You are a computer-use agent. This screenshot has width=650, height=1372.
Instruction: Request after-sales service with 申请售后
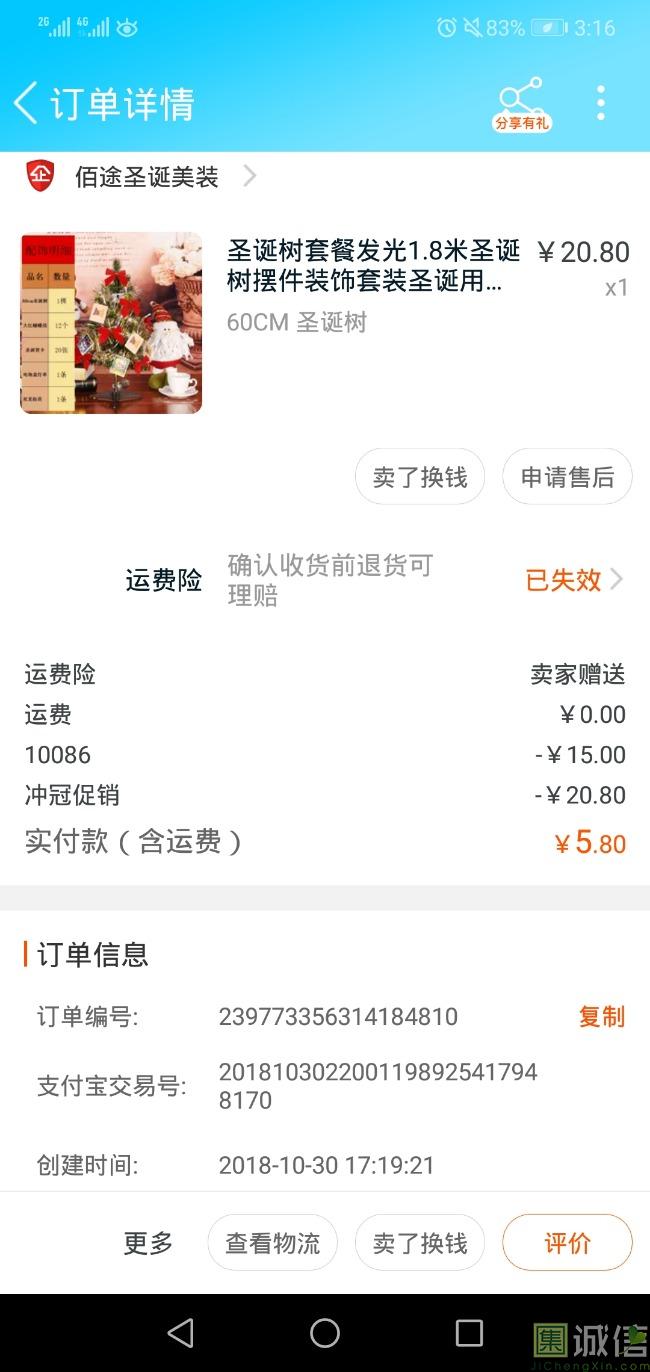(567, 477)
